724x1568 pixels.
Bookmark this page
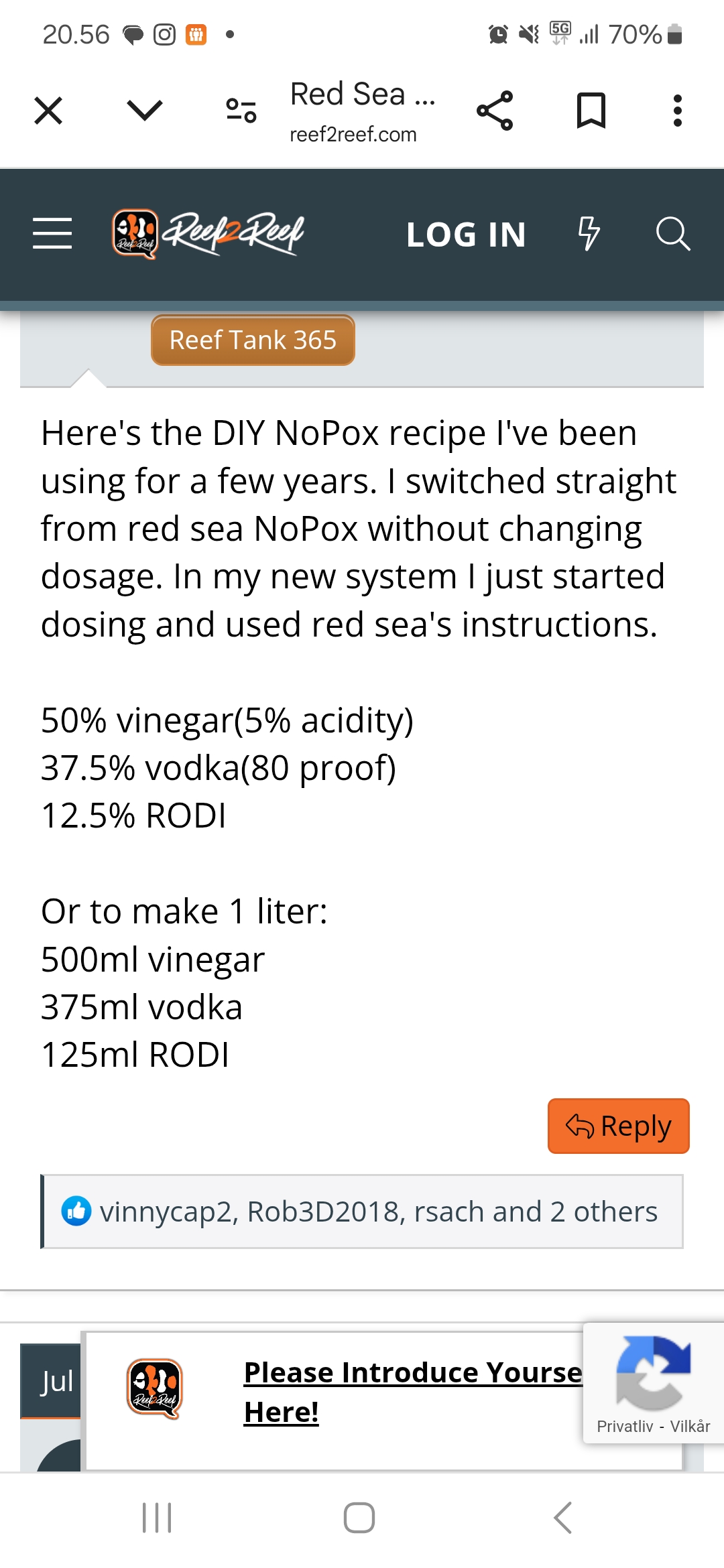591,111
